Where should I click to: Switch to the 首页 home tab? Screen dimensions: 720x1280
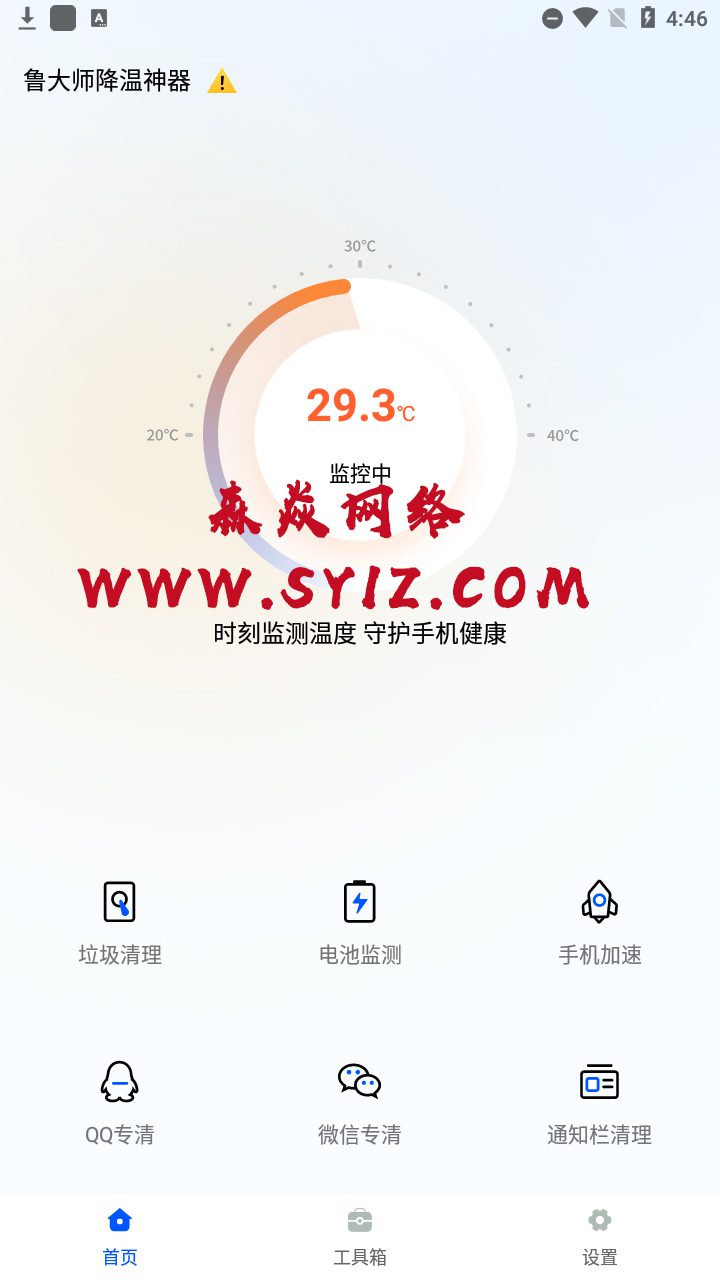(x=120, y=1235)
